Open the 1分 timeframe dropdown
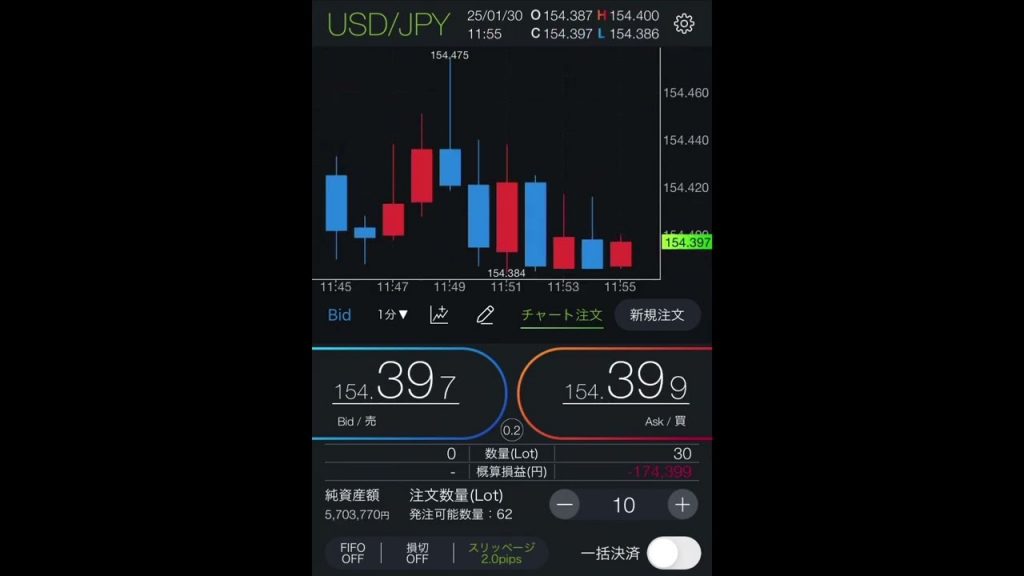Screen dimensions: 1024x576 [393, 315]
